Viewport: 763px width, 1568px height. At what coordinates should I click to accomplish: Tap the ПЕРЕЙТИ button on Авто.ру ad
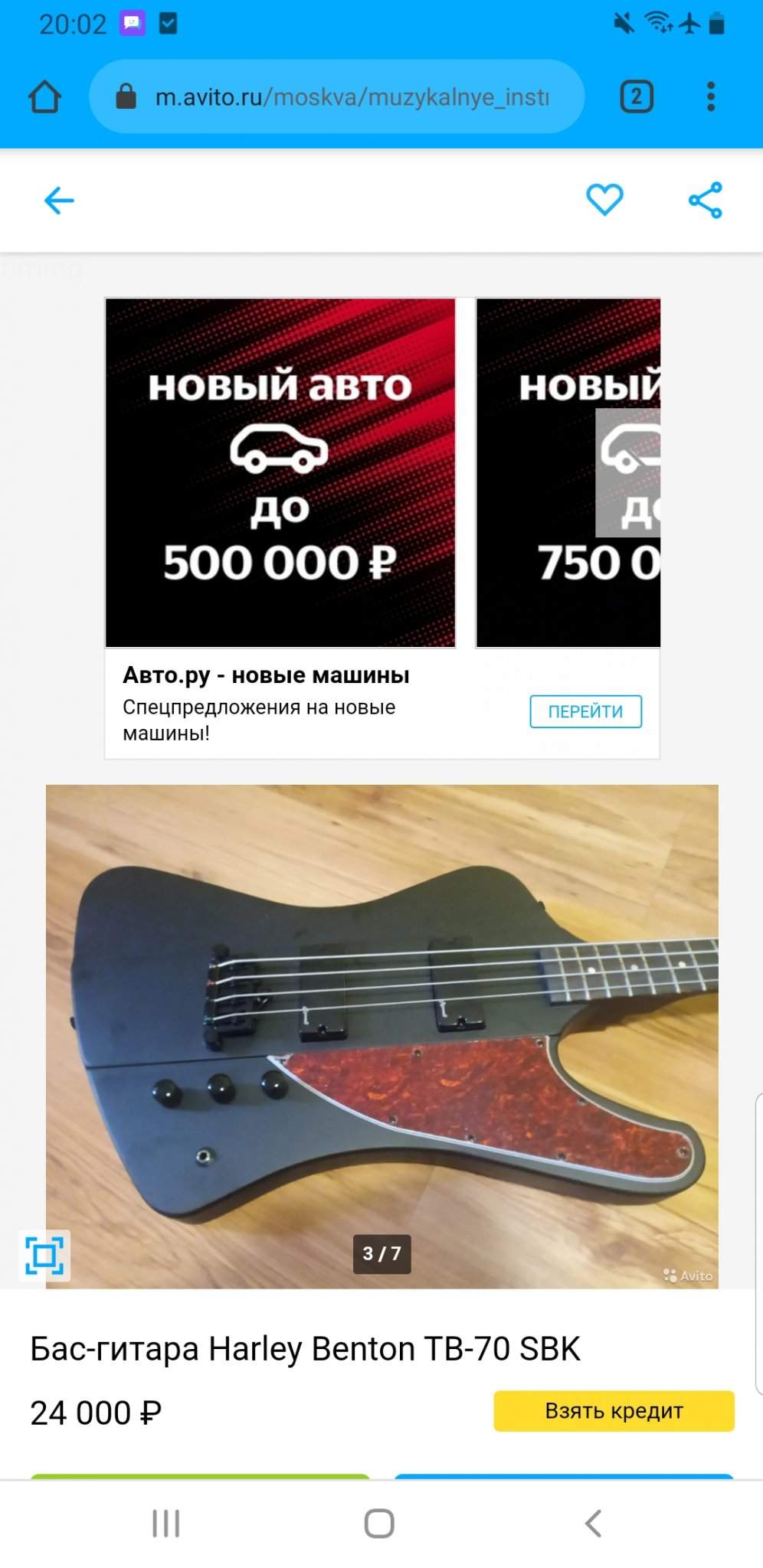tap(585, 711)
